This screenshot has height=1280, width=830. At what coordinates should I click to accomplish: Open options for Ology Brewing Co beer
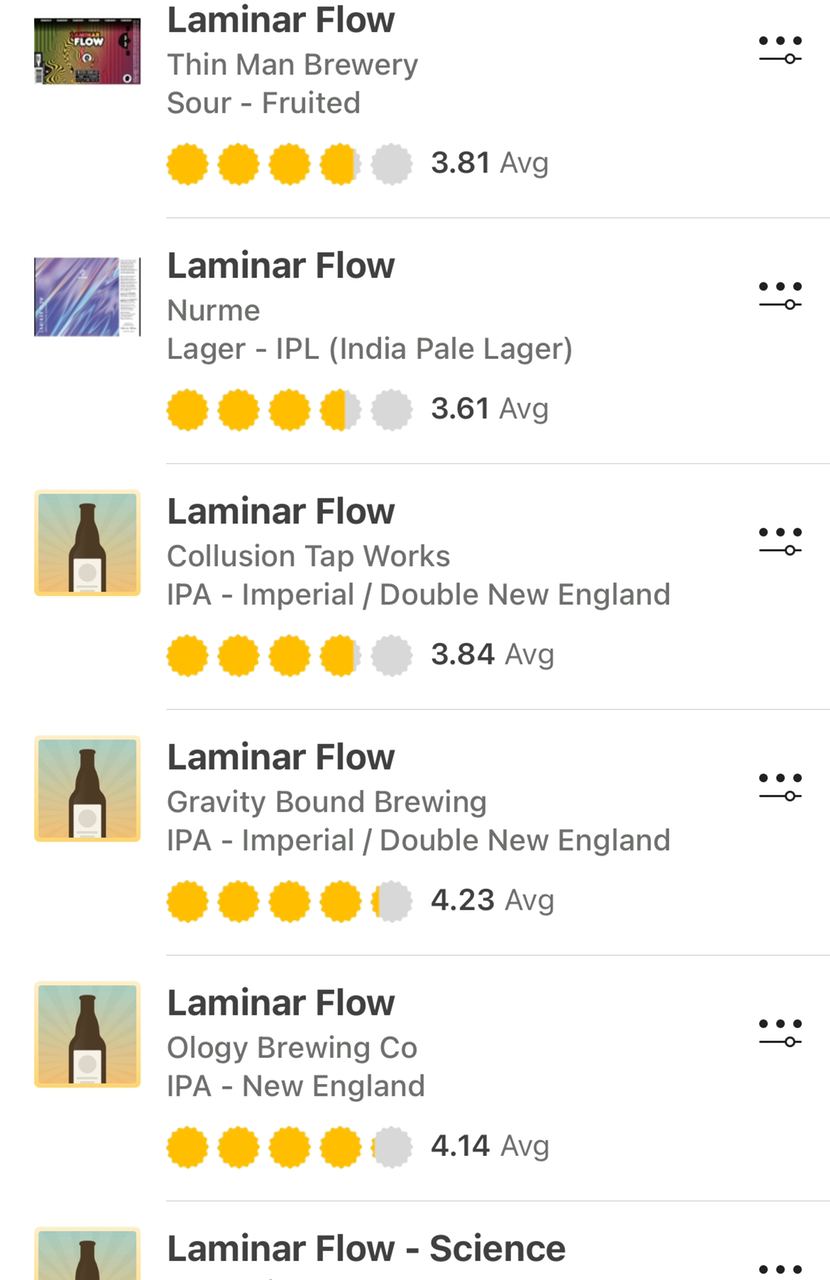780,1033
